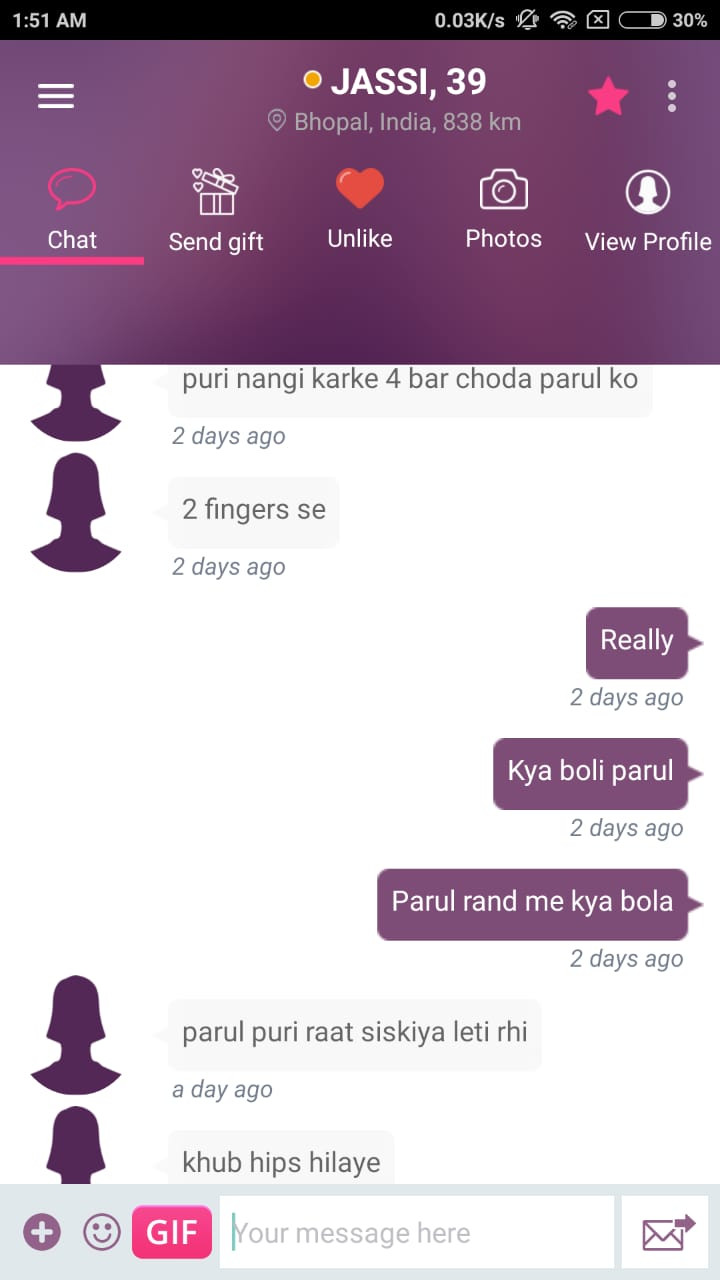This screenshot has height=1280, width=720.
Task: Open the hamburger drawer menu
Action: pyautogui.click(x=56, y=96)
